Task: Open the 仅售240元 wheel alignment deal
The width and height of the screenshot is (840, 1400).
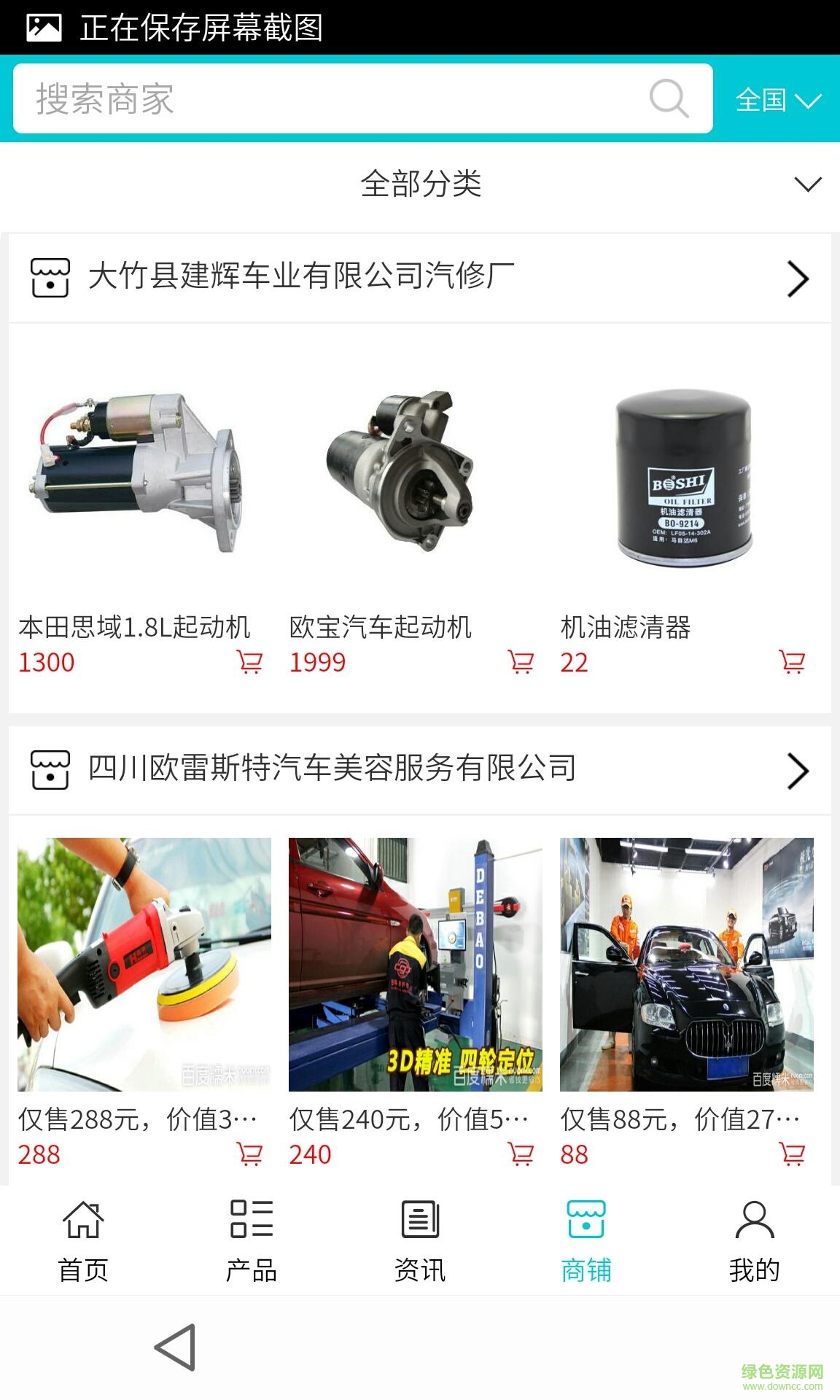Action: click(x=415, y=964)
